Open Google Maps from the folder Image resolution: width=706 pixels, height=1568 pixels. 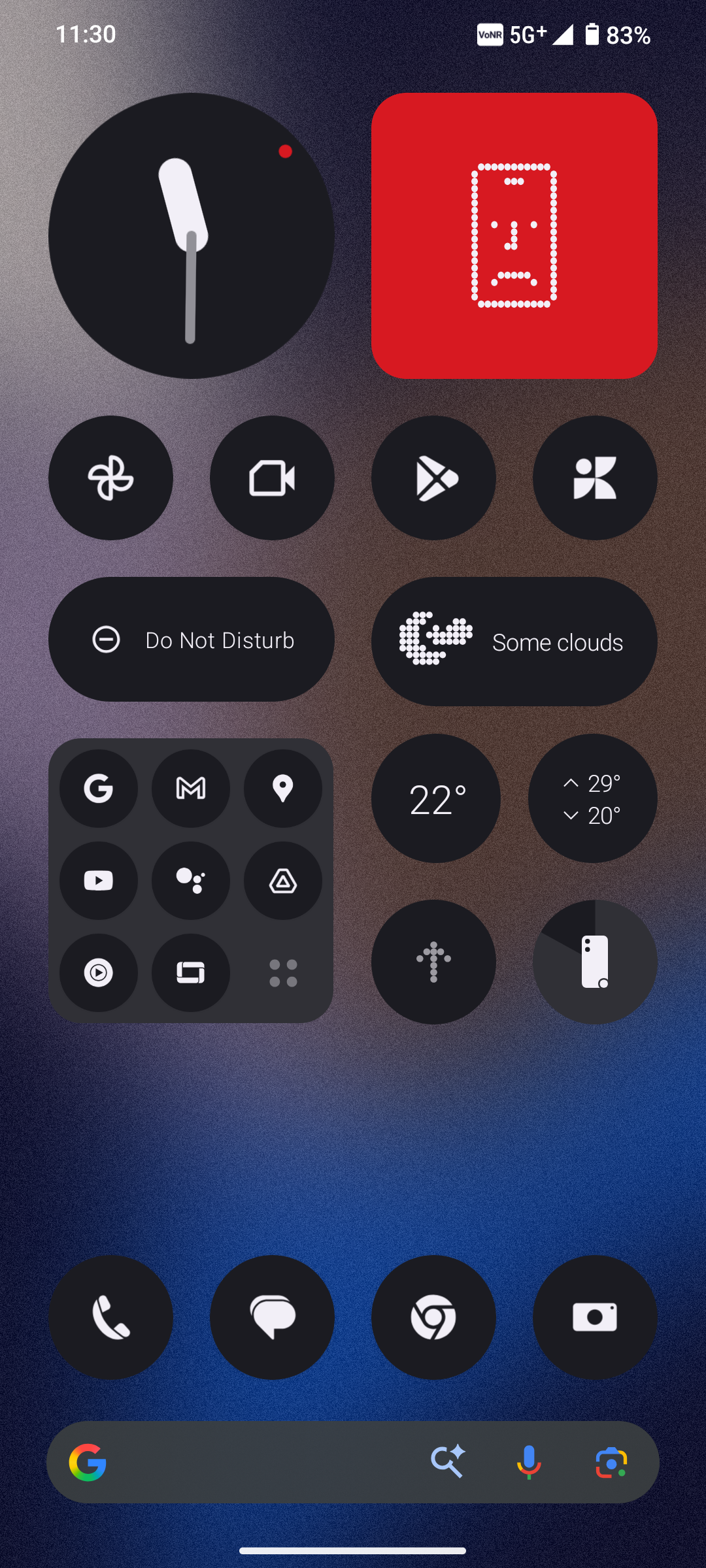[x=283, y=789]
